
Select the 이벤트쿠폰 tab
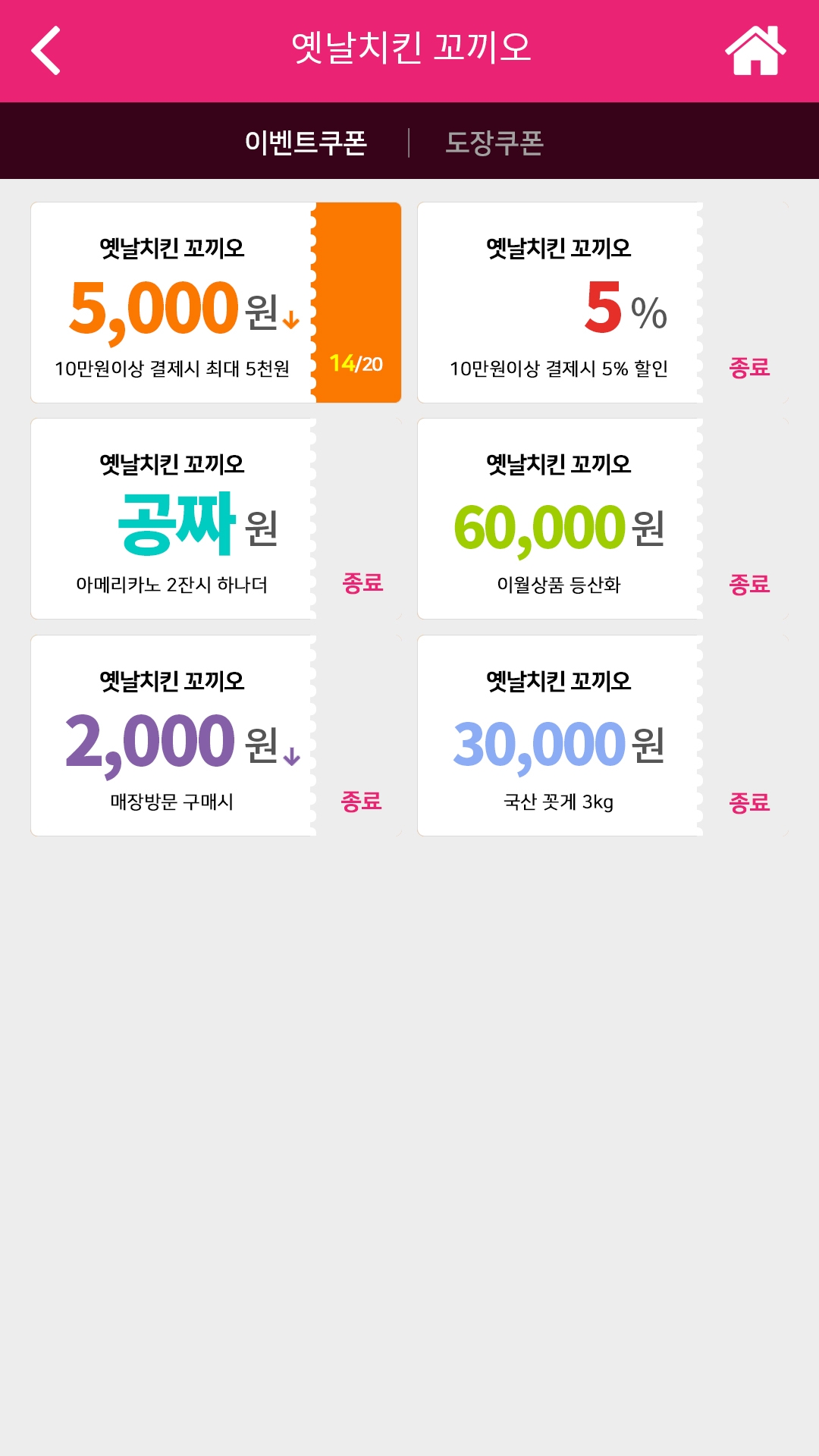306,143
